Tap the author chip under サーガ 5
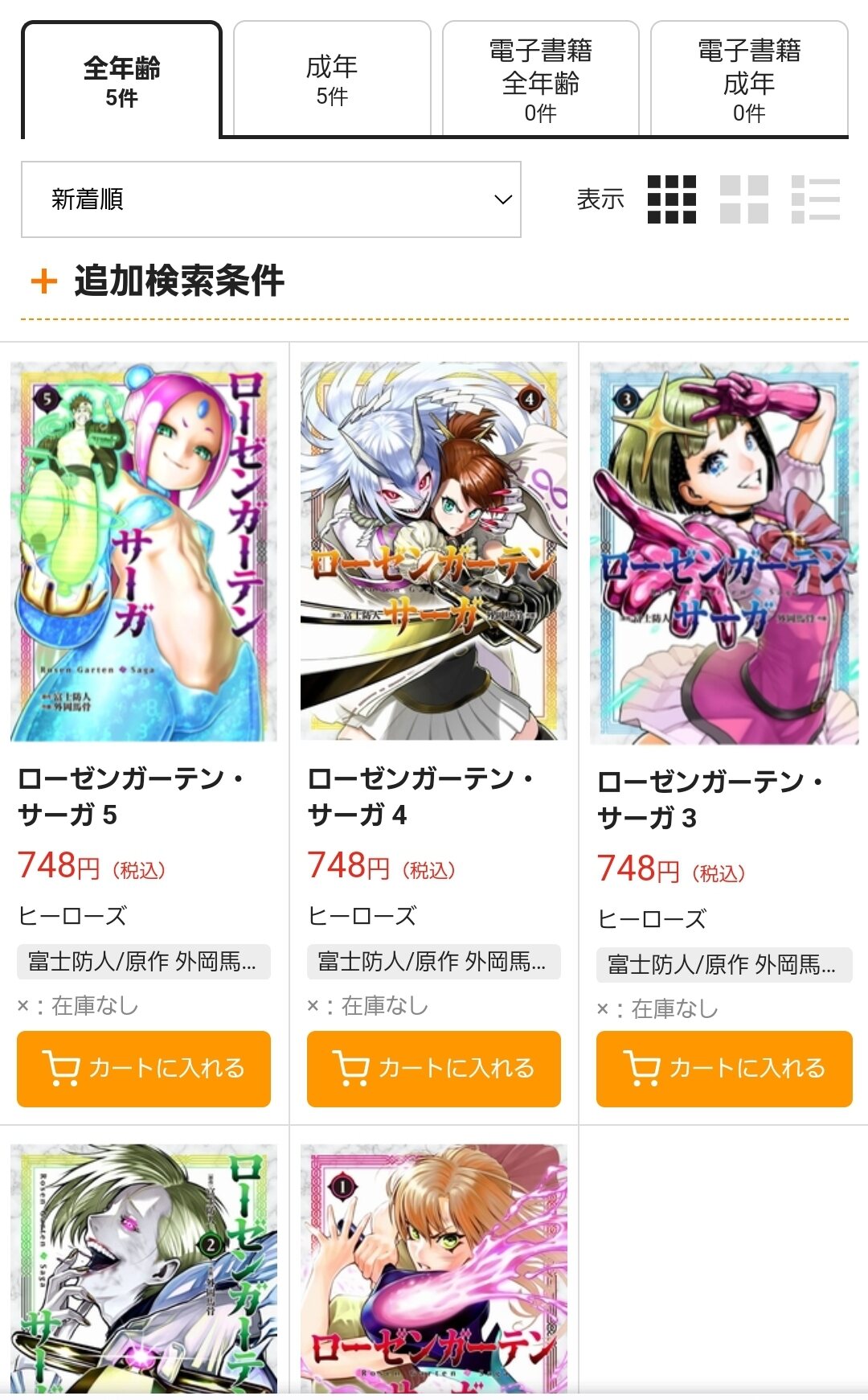Screen dimensions: 868x1400 [144, 962]
